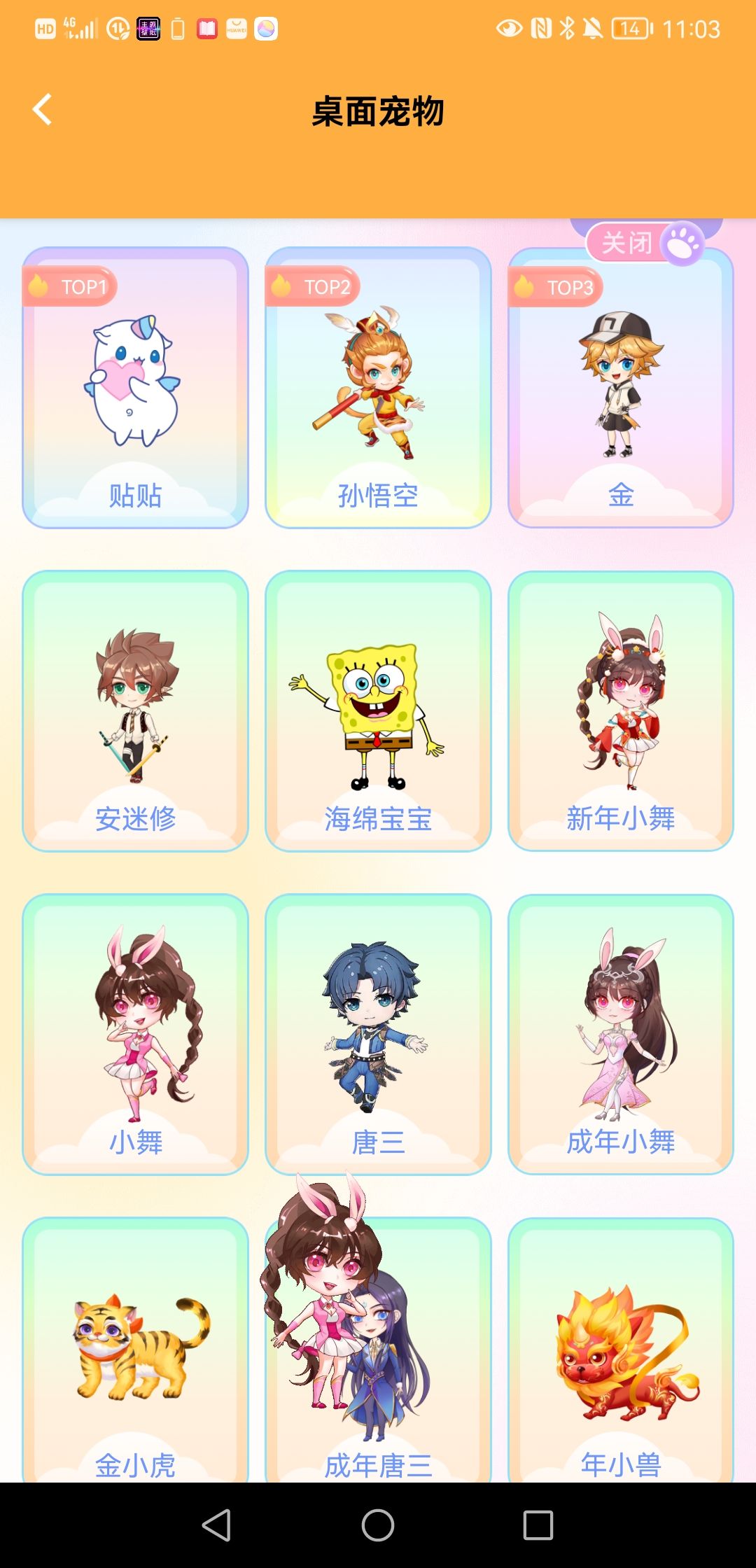Tap the 唐三 pet card

(x=378, y=1035)
